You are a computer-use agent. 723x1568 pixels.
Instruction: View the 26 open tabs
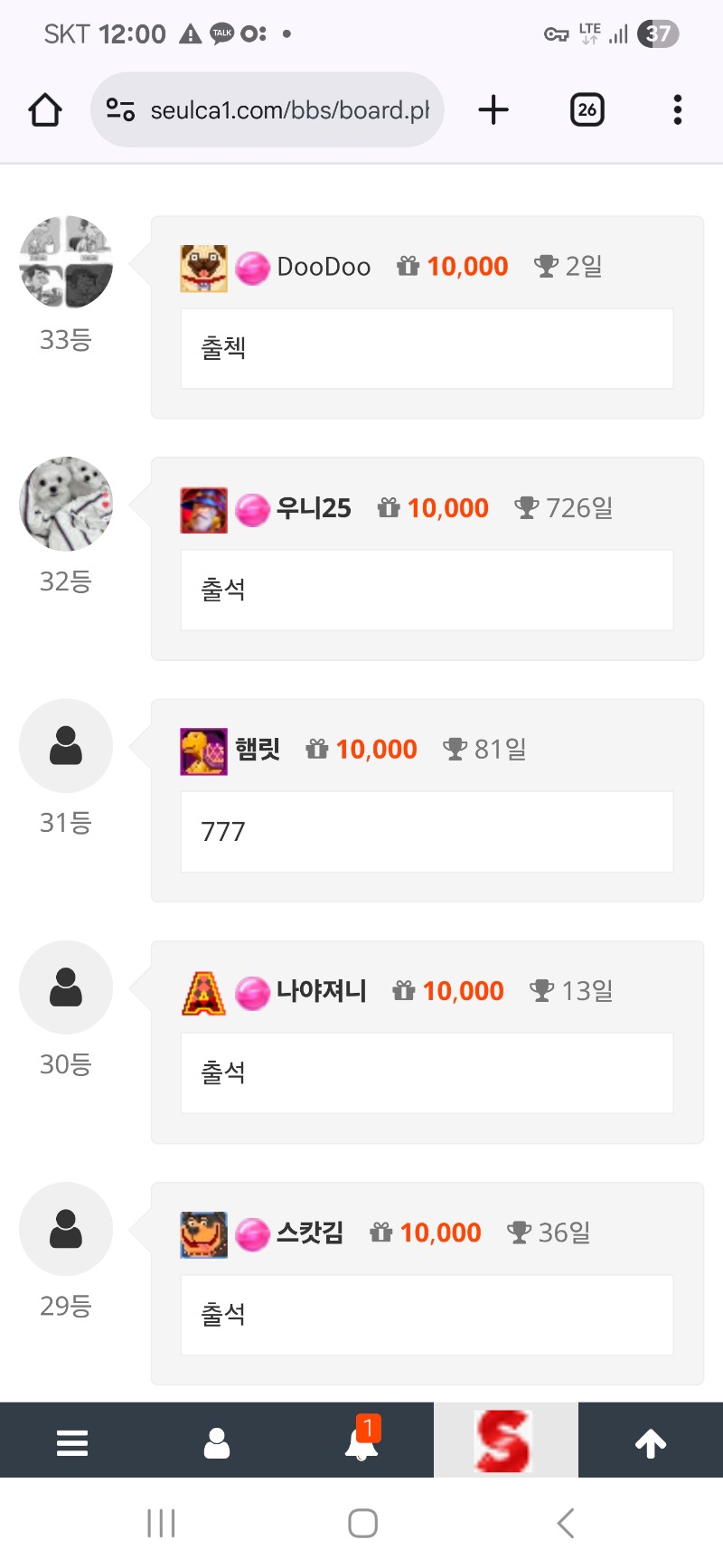coord(587,110)
